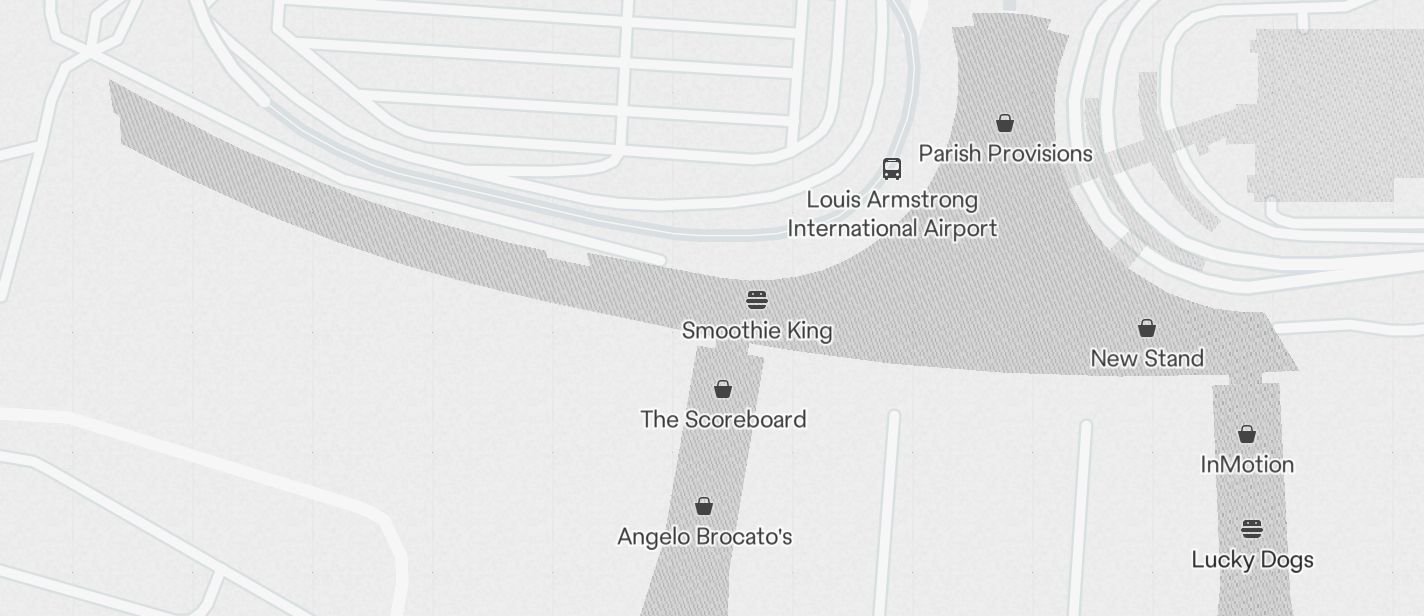Select the Parish Provisions shop marker
Image resolution: width=1424 pixels, height=616 pixels.
pyautogui.click(x=1005, y=124)
